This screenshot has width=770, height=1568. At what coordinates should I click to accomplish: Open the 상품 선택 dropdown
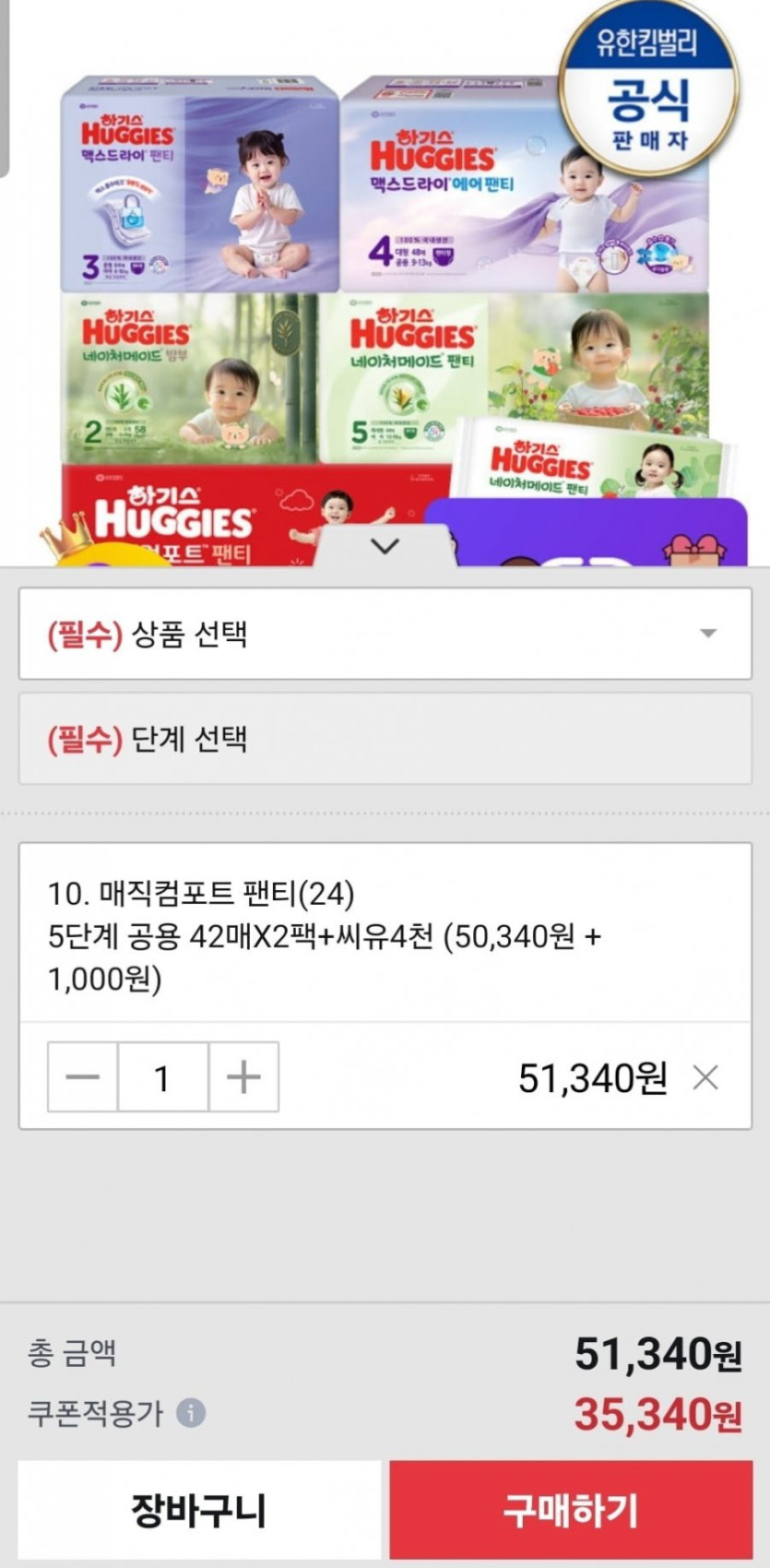pyautogui.click(x=385, y=634)
